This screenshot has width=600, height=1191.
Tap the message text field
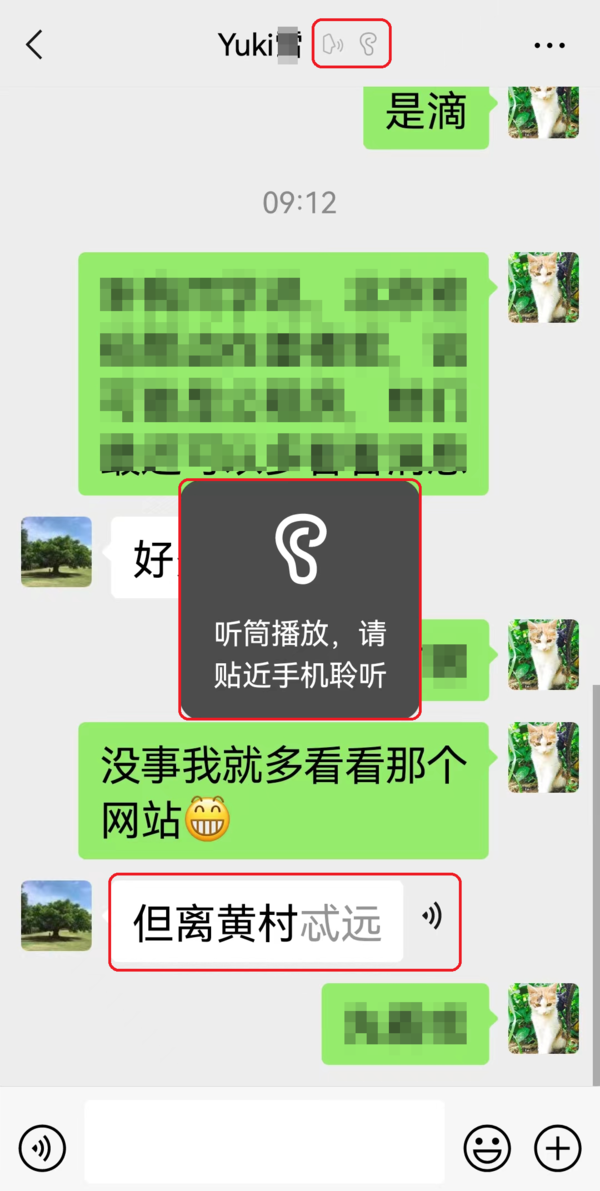pos(264,1141)
